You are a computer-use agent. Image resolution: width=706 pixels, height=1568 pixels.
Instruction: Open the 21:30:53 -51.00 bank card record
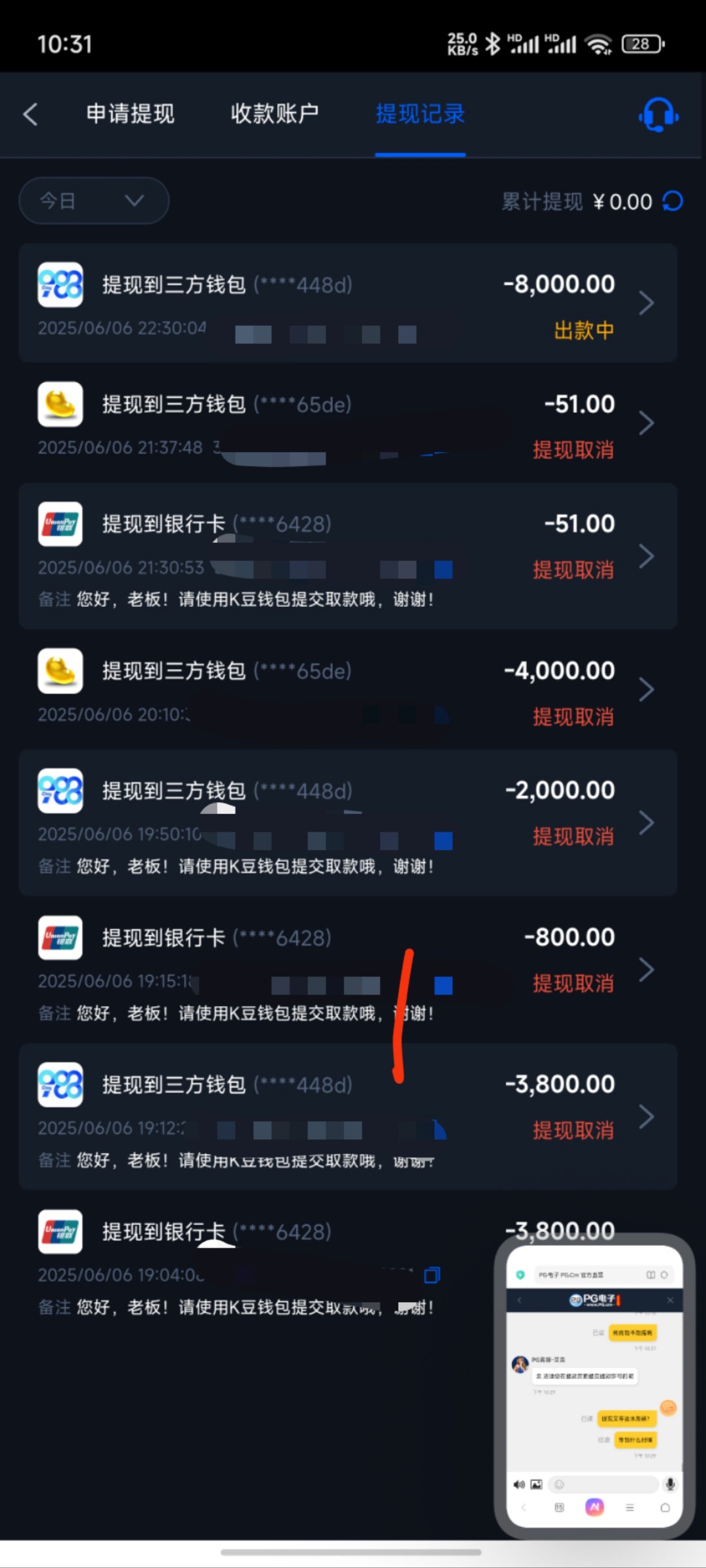click(348, 556)
